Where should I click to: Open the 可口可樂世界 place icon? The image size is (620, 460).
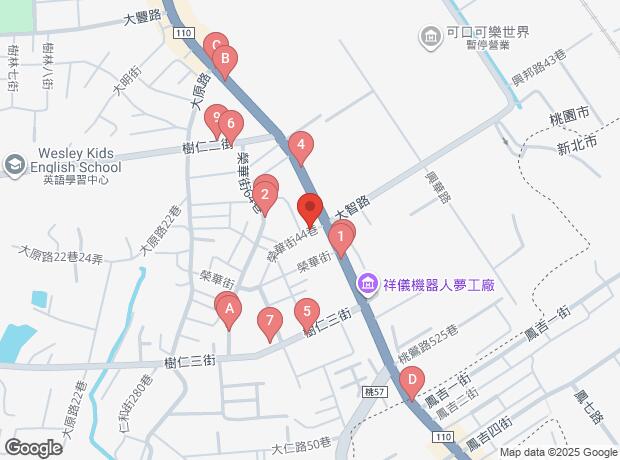[x=432, y=36]
